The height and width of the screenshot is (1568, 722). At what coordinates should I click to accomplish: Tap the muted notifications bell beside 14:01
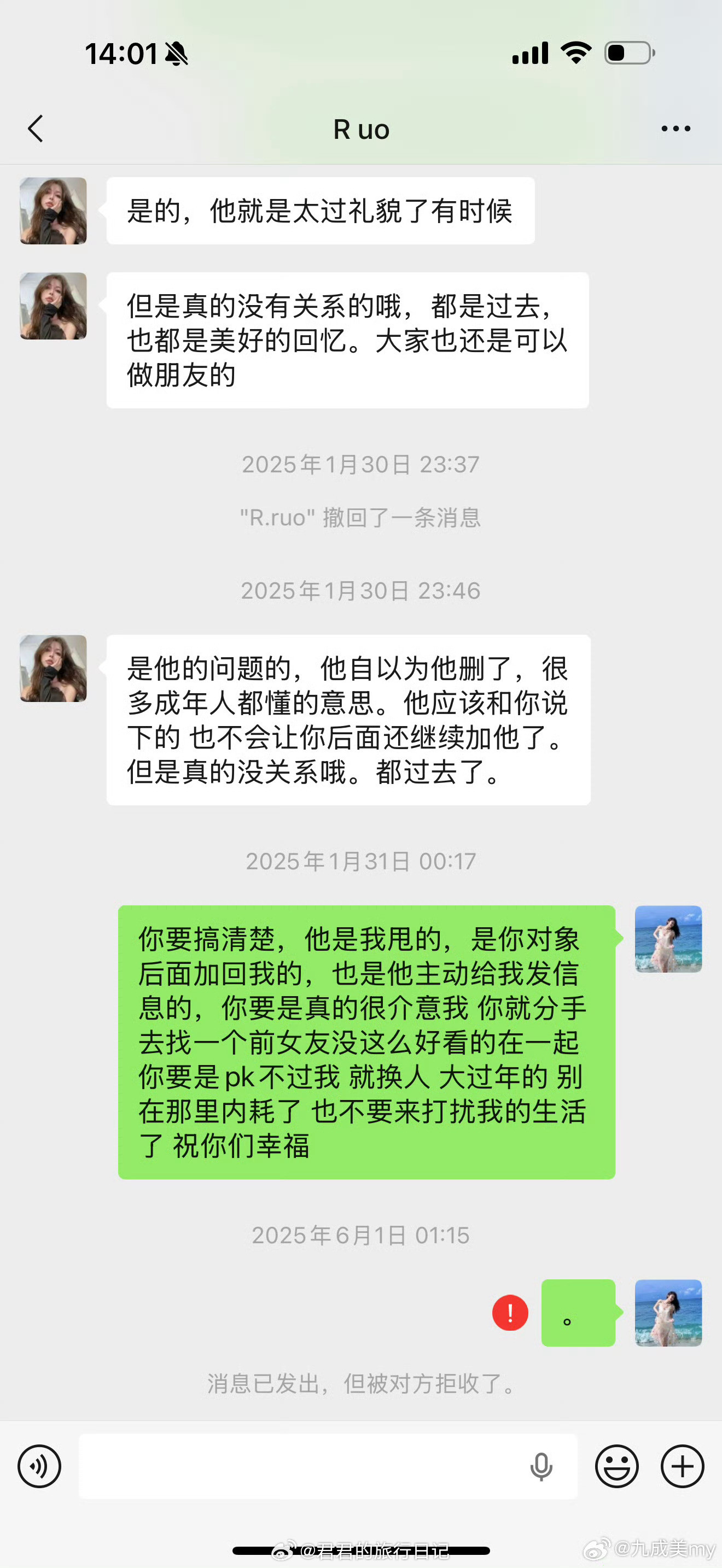[177, 54]
